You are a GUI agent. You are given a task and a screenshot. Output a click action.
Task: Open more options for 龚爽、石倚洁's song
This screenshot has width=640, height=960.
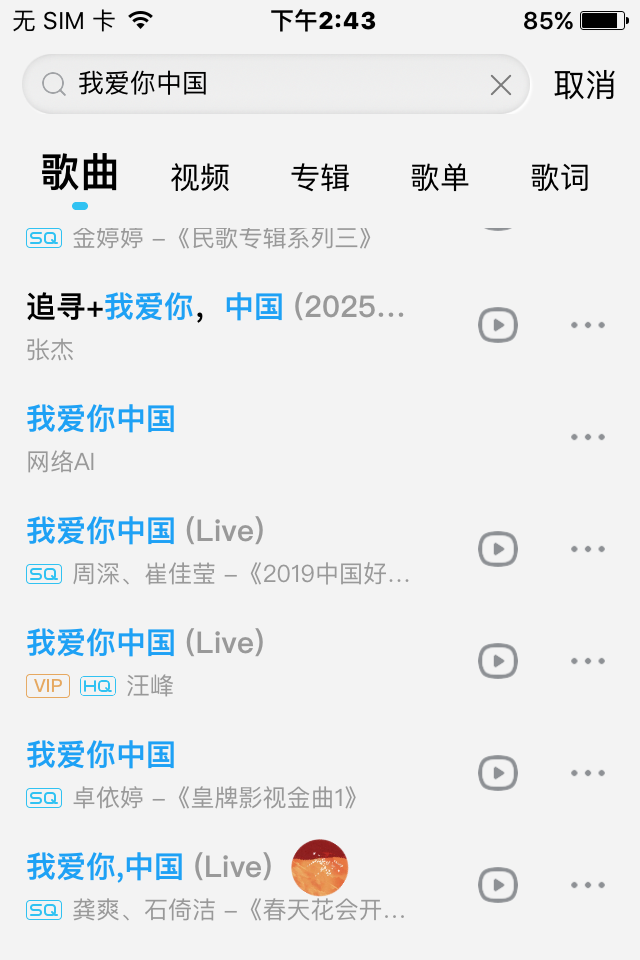coord(588,885)
